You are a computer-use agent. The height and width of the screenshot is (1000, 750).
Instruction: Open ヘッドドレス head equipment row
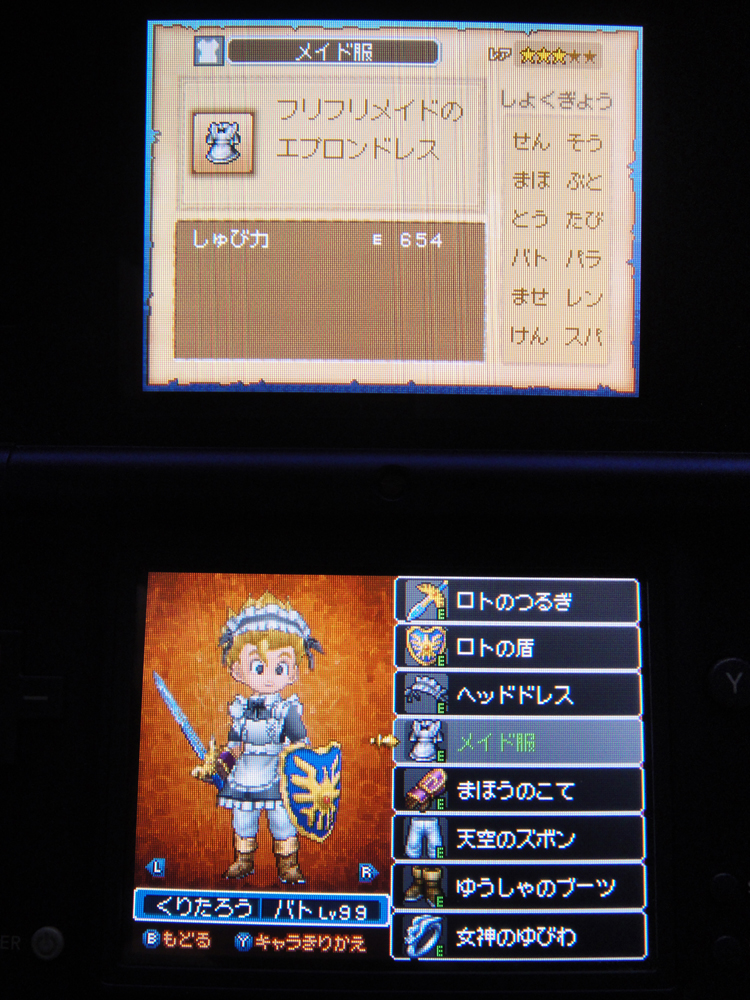coord(517,695)
